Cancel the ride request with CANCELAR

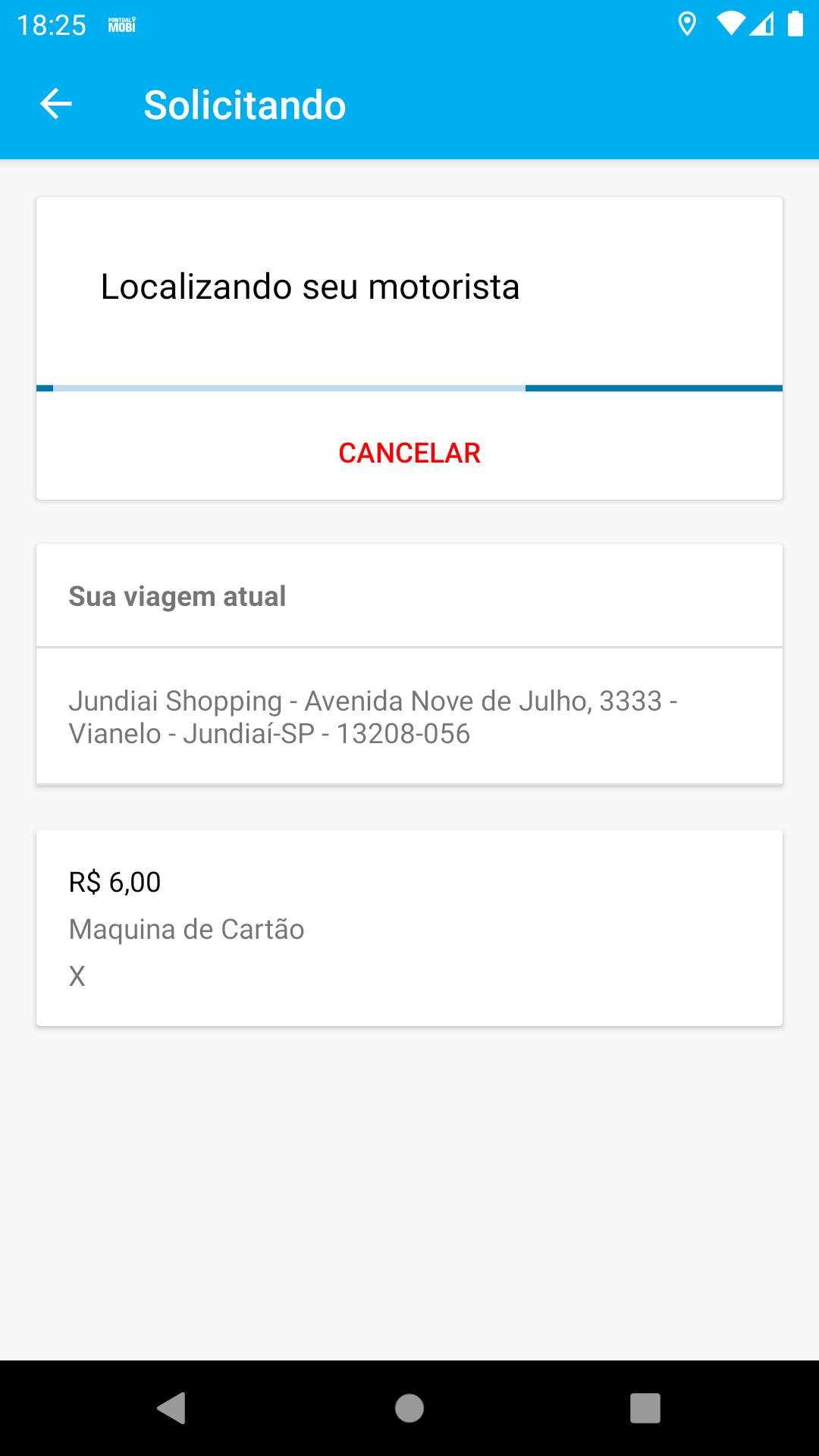(409, 453)
